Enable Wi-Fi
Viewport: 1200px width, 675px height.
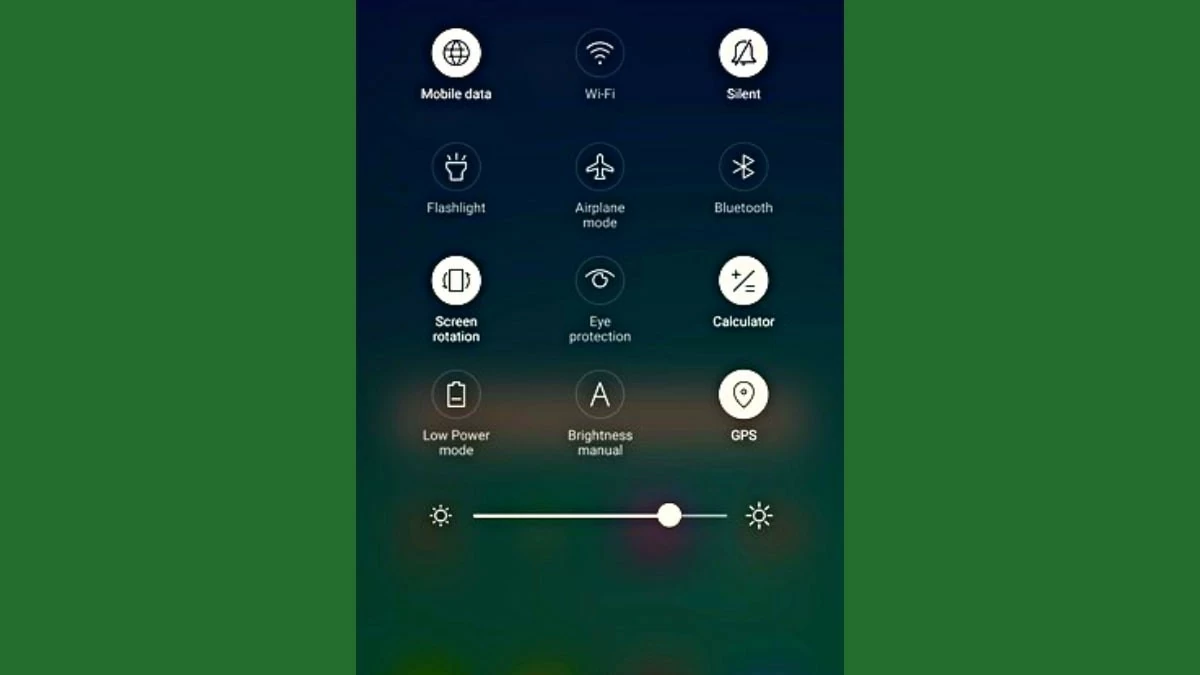pyautogui.click(x=600, y=53)
